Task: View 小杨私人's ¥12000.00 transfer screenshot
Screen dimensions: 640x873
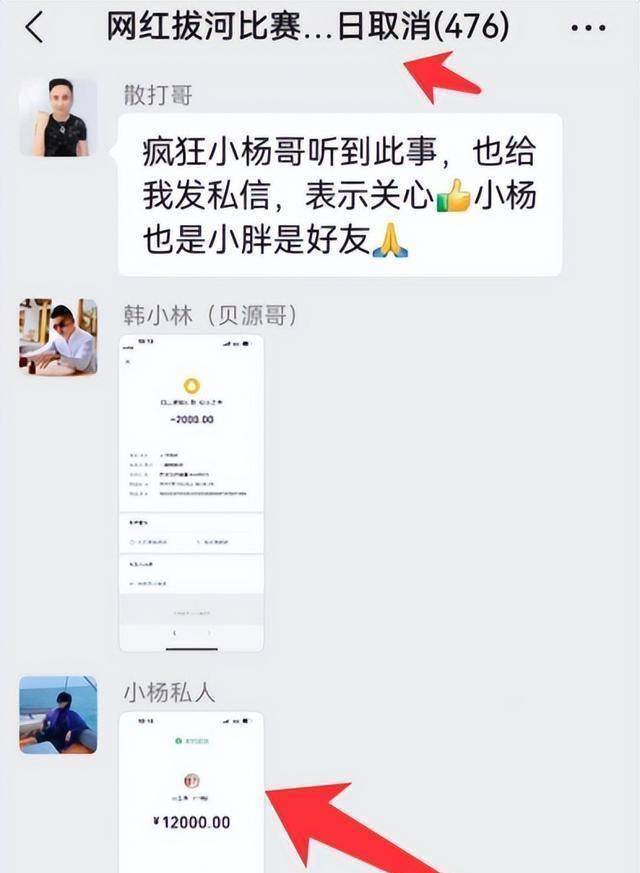Action: tap(191, 790)
